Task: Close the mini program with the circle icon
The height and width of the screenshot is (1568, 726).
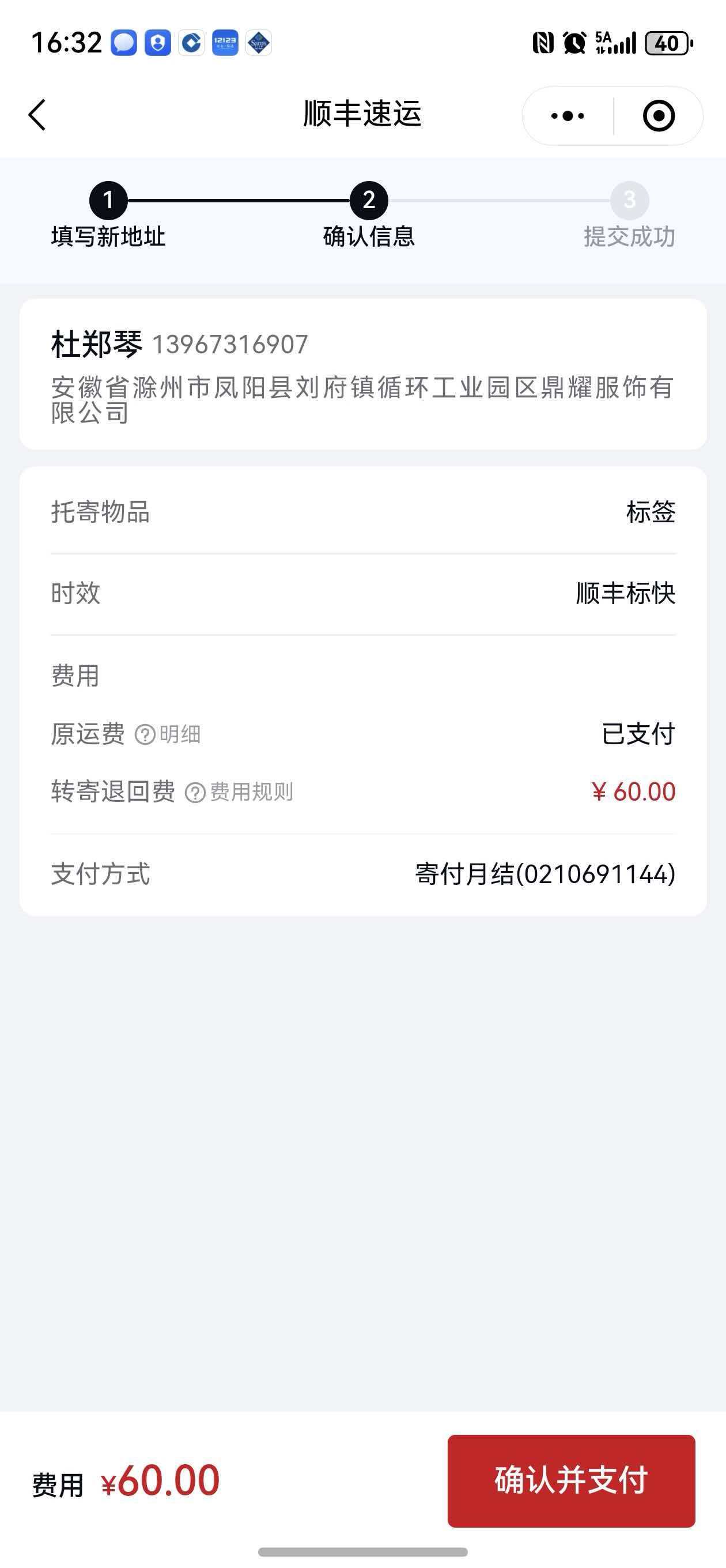Action: click(x=659, y=116)
